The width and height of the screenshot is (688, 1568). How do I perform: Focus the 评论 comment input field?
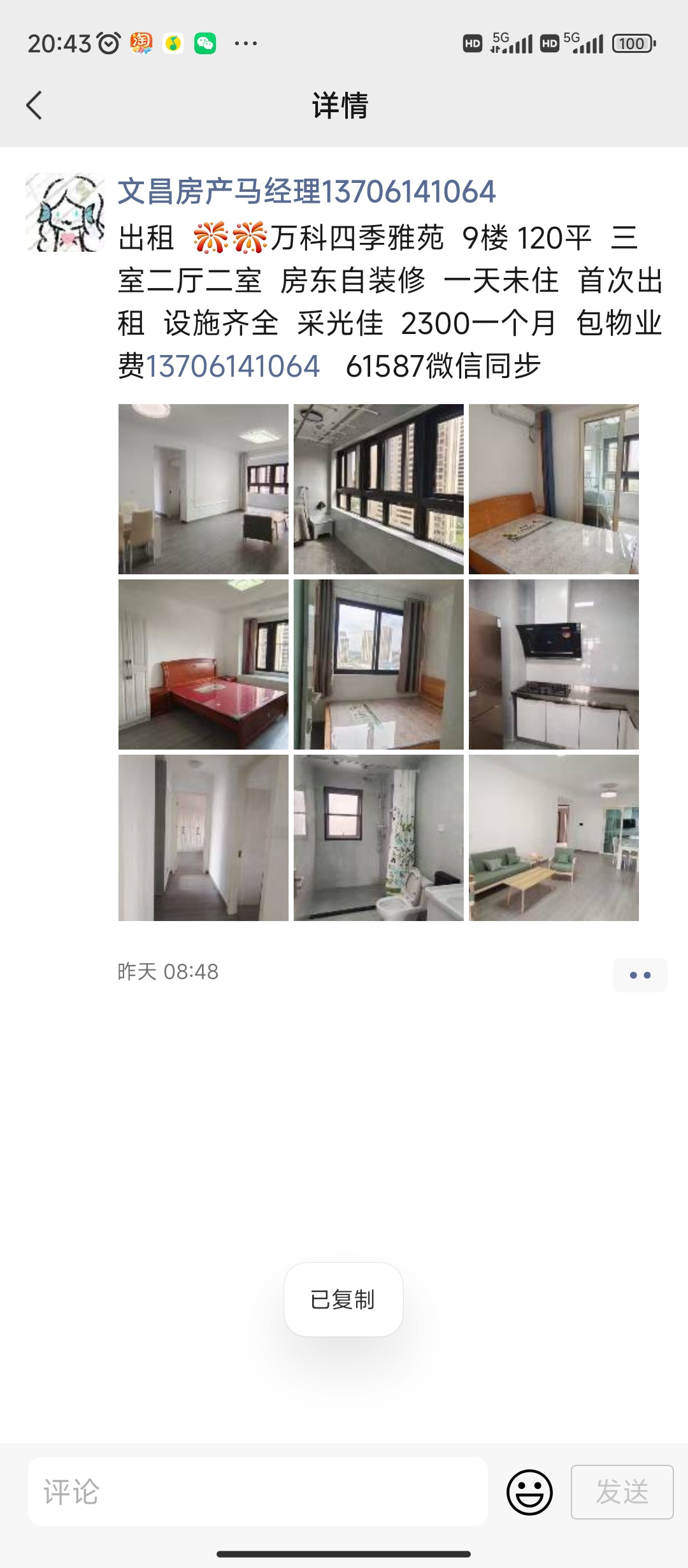258,1492
